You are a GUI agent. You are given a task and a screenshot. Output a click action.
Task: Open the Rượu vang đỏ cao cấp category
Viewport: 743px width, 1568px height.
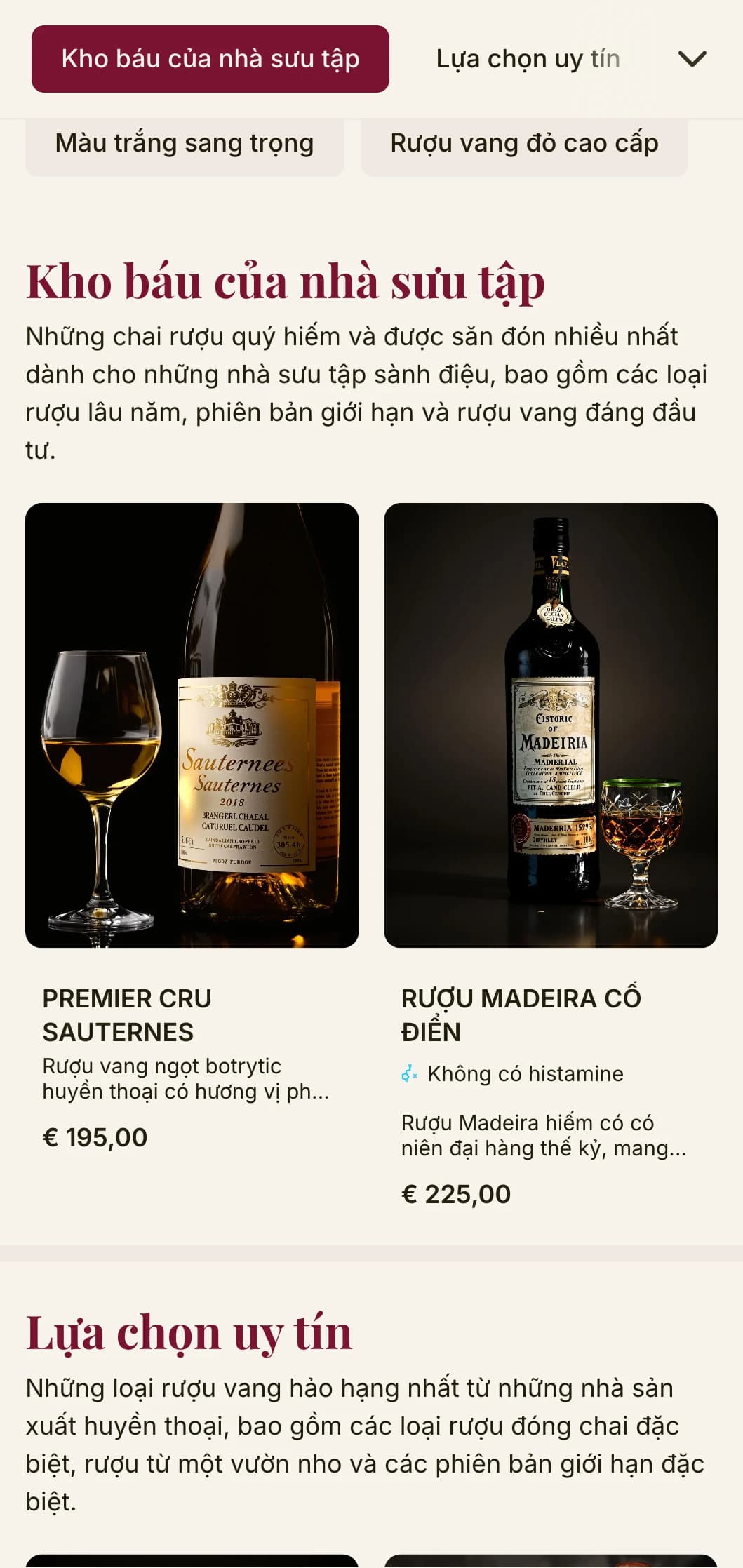click(x=524, y=144)
